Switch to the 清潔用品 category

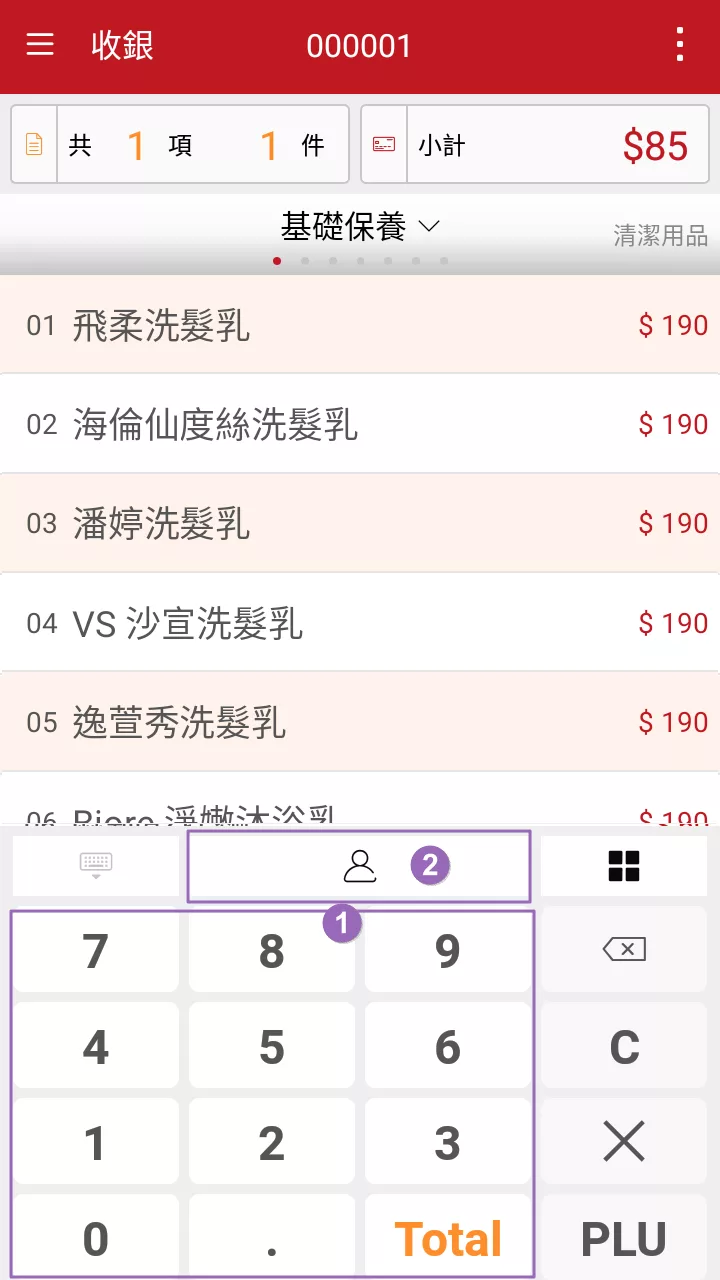(660, 235)
